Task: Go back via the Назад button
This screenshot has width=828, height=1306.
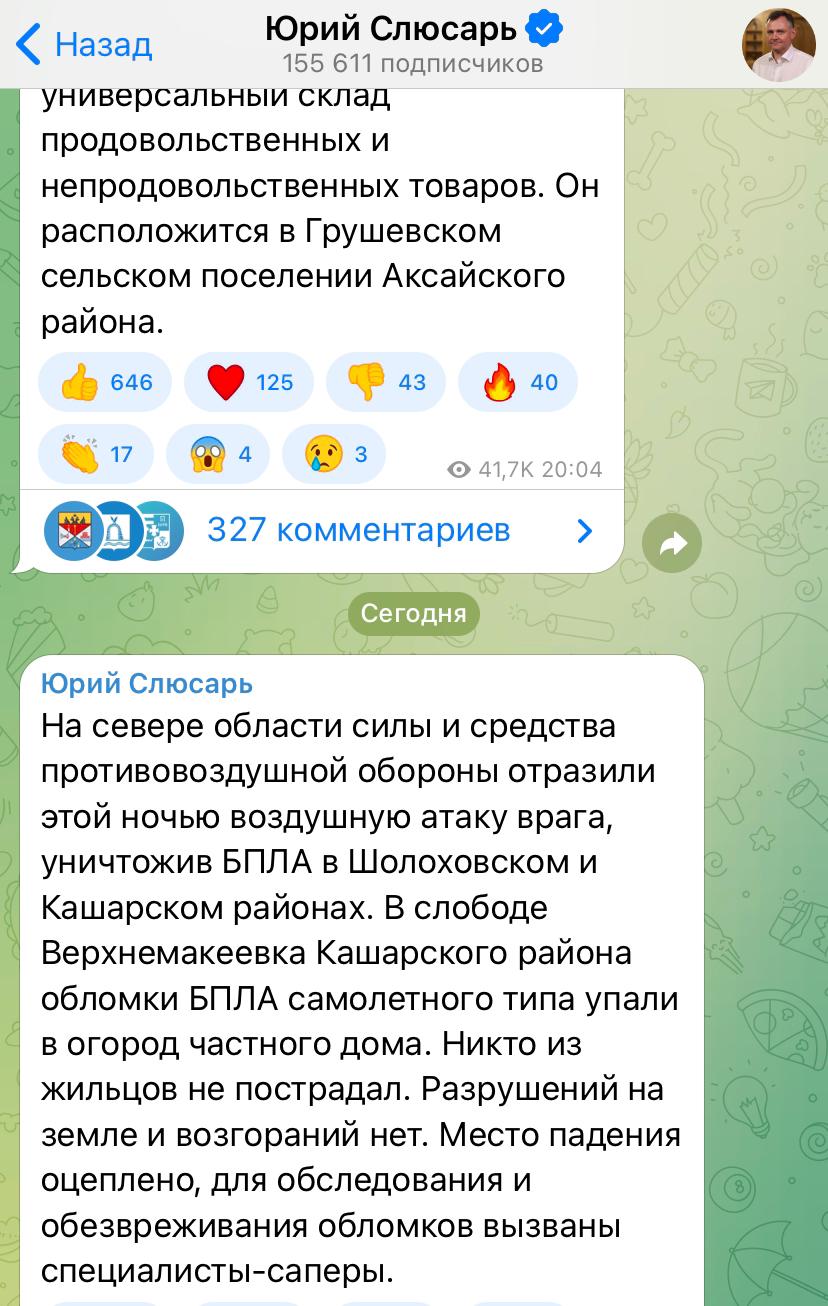Action: [x=85, y=45]
